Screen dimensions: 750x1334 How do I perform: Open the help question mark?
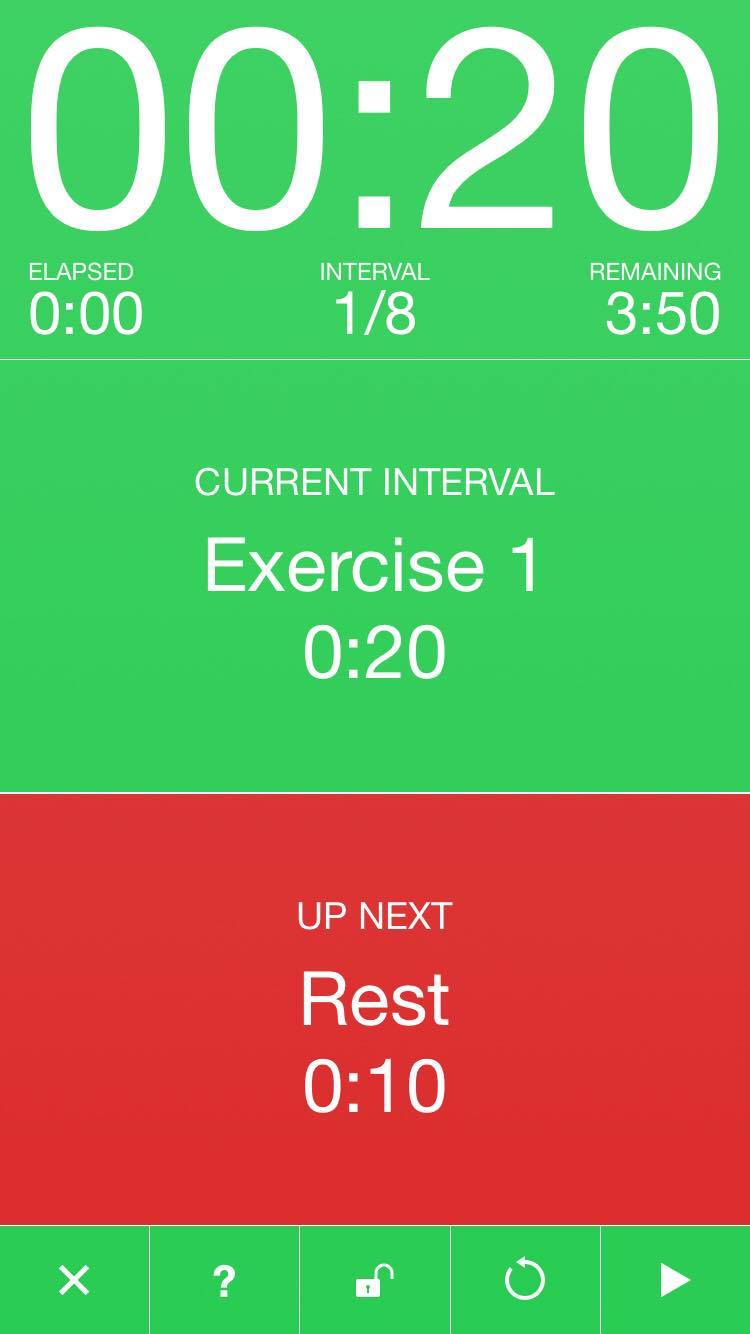click(224, 1280)
